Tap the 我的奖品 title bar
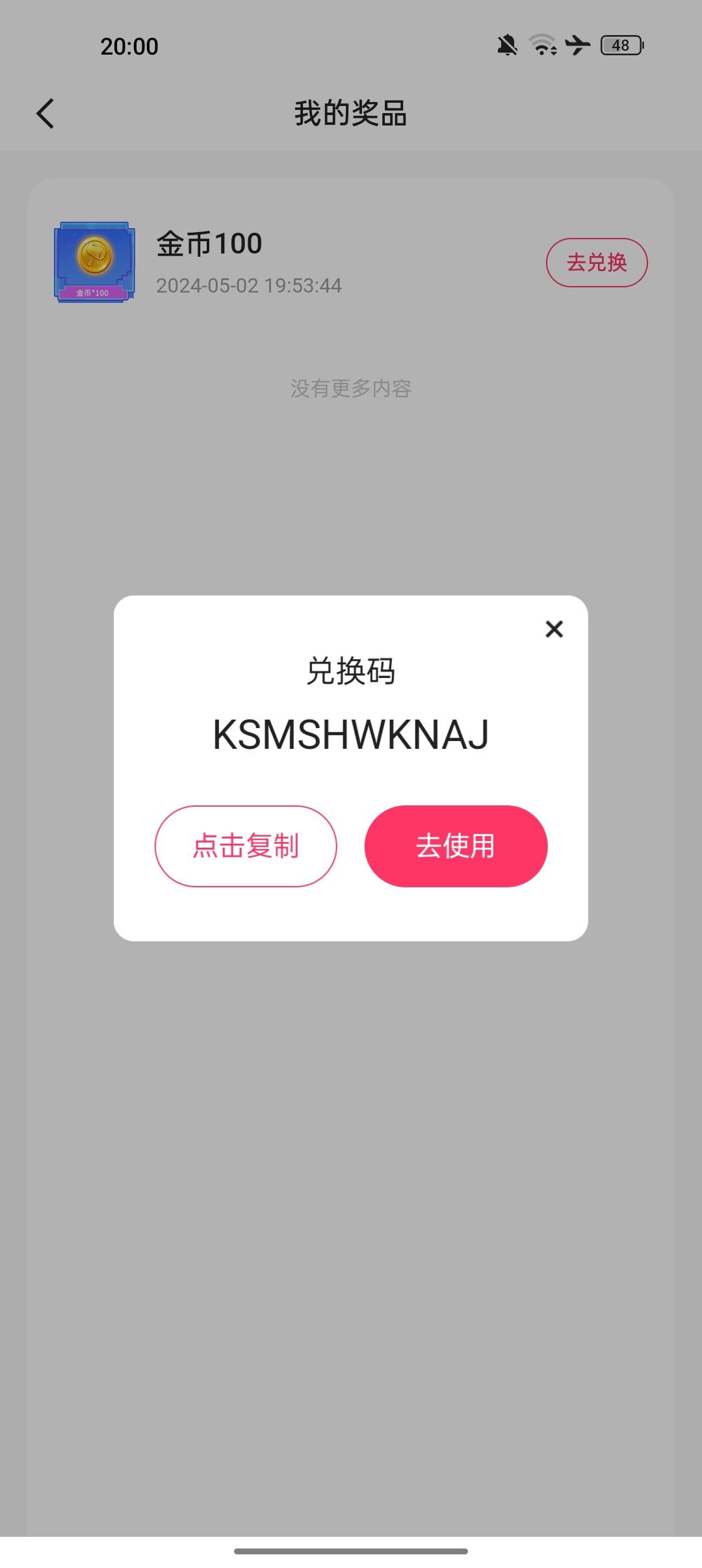 (351, 113)
